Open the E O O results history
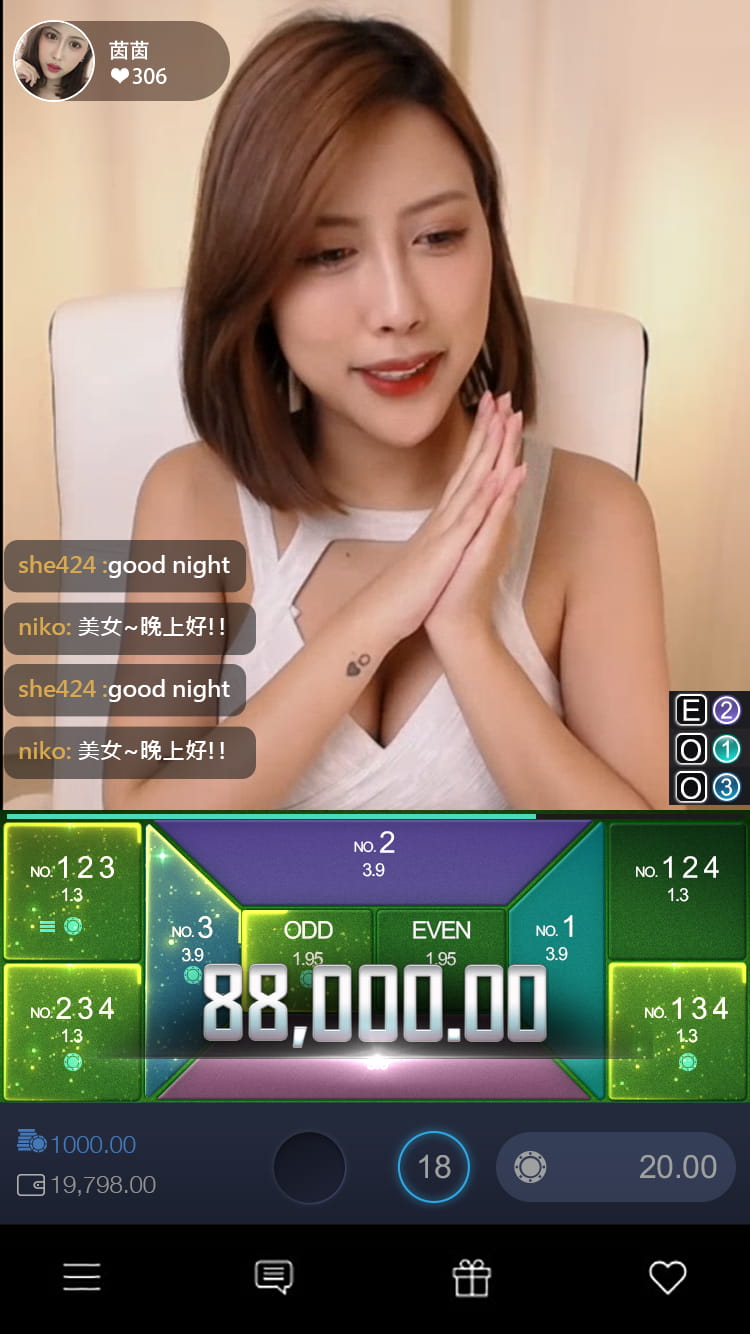Viewport: 750px width, 1334px height. (708, 748)
